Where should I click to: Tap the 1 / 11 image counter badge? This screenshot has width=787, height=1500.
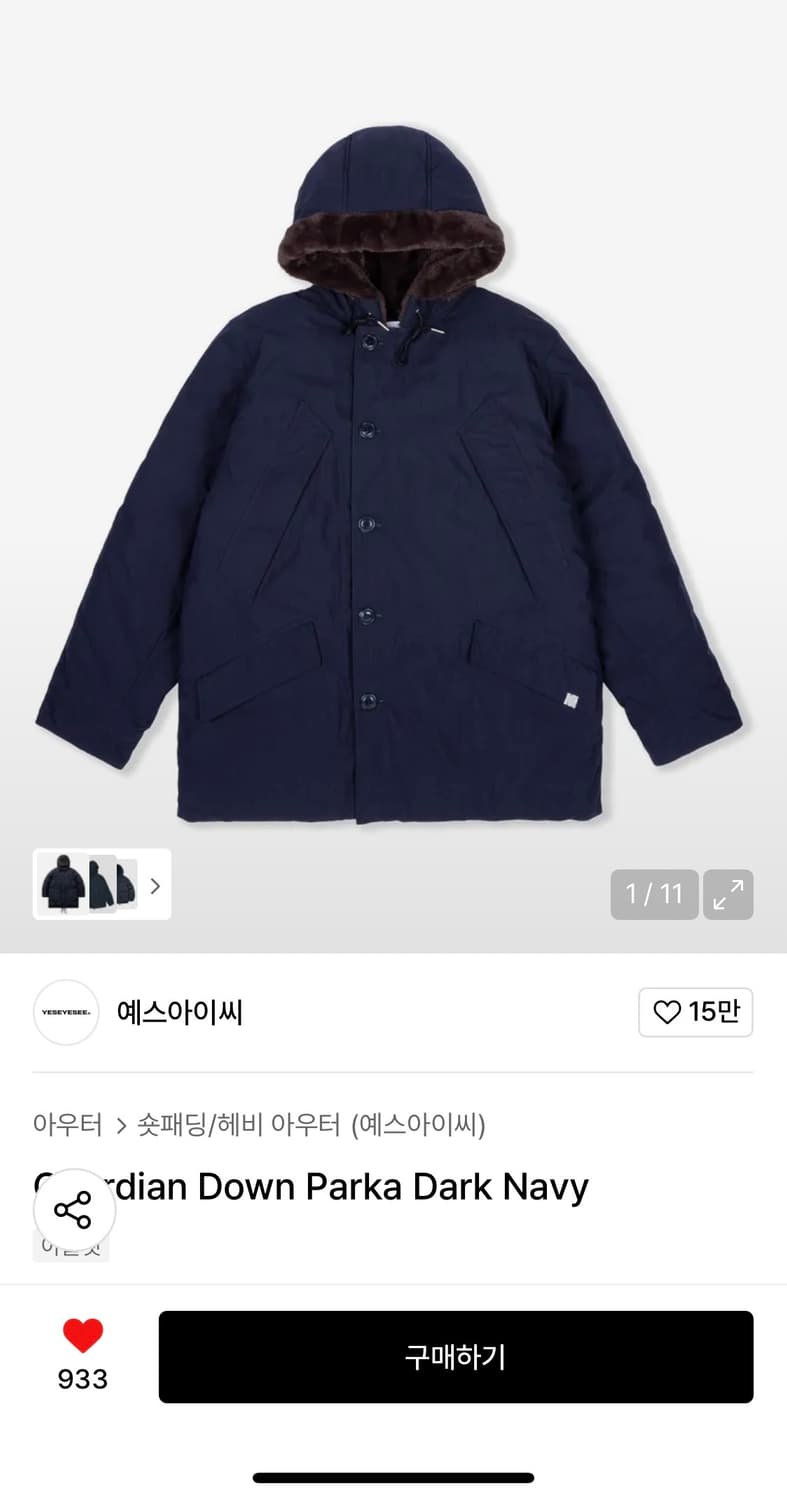(654, 895)
